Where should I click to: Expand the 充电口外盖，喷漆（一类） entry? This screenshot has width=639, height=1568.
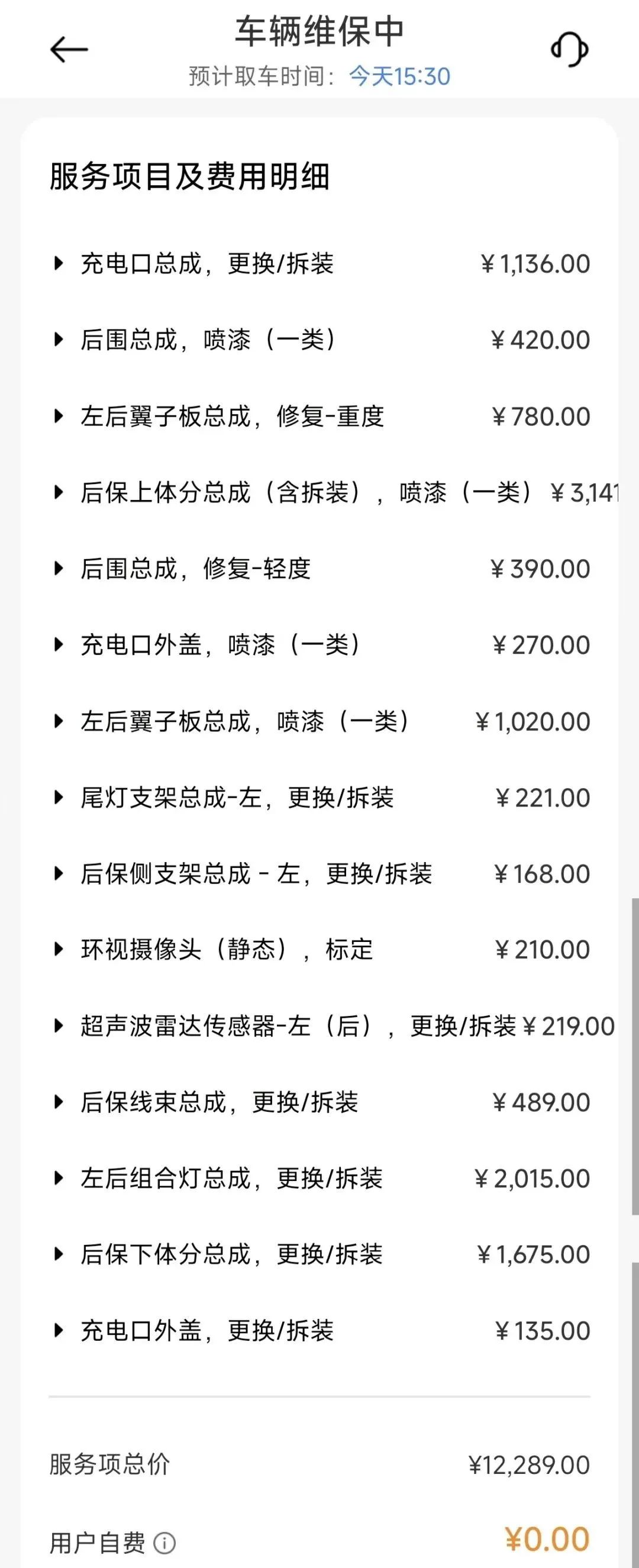point(59,644)
